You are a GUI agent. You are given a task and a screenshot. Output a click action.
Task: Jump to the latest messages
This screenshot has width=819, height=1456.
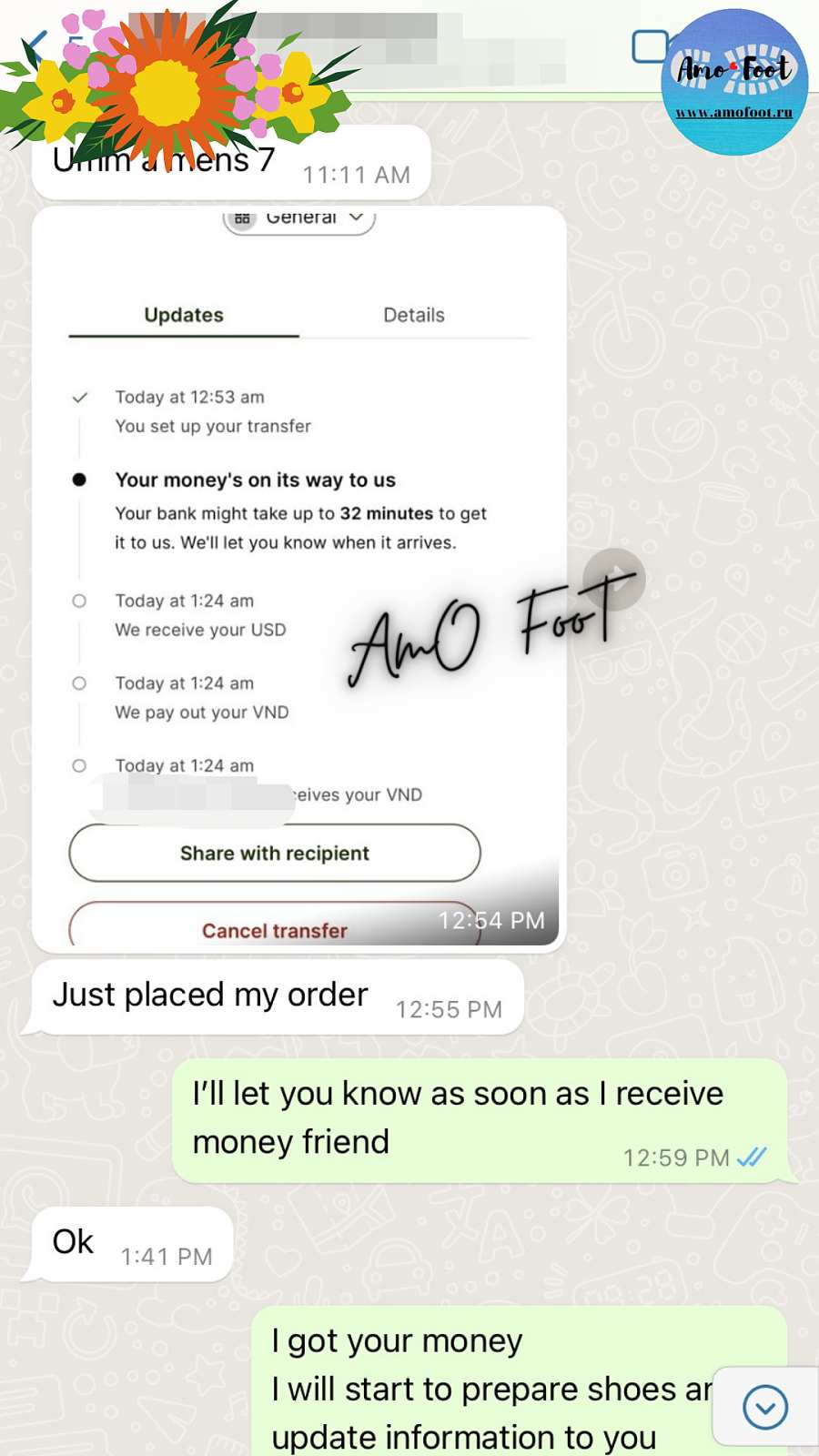point(764,1407)
